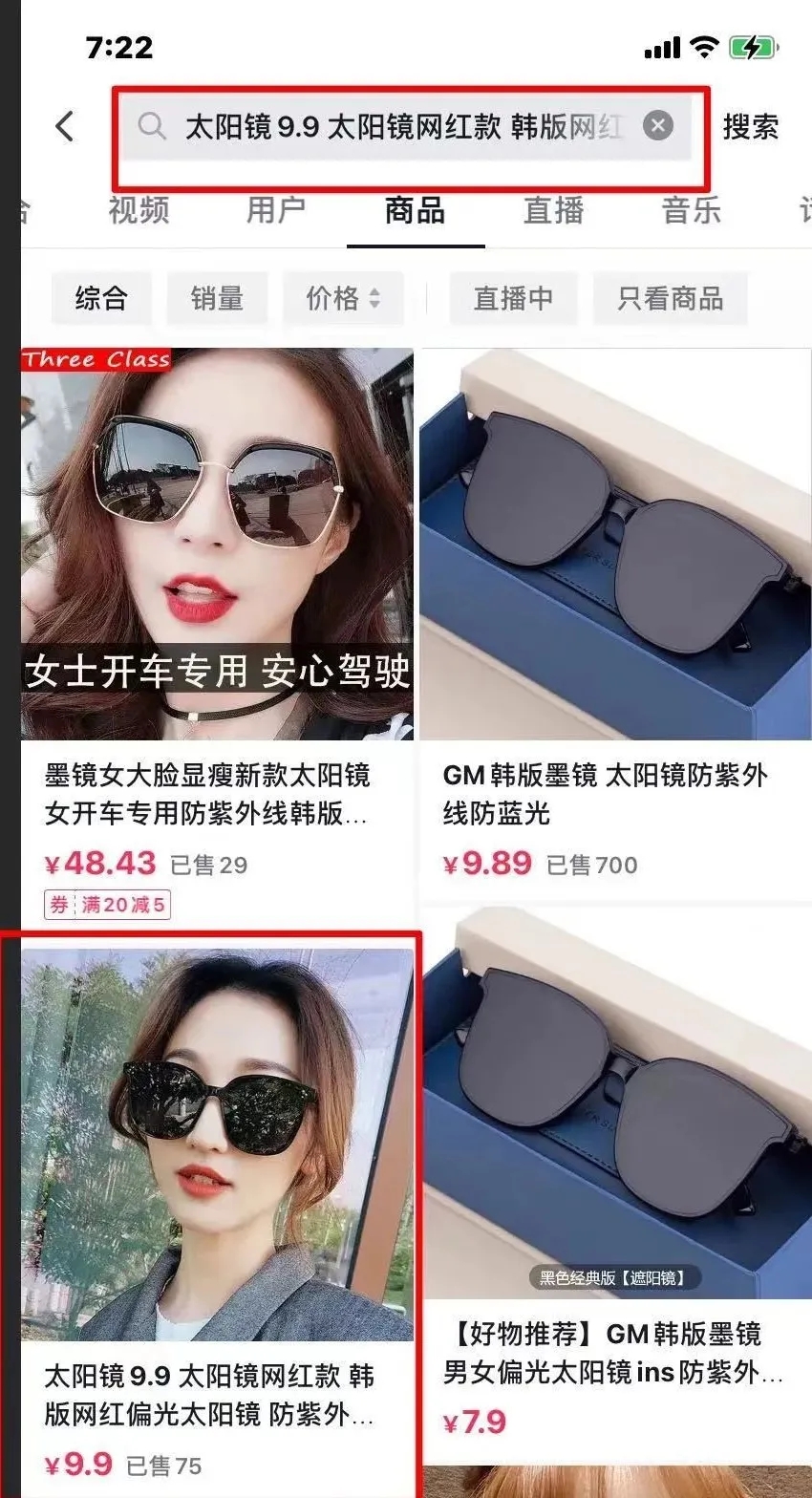
Task: Toggle the 价格 sort order
Action: pyautogui.click(x=342, y=298)
